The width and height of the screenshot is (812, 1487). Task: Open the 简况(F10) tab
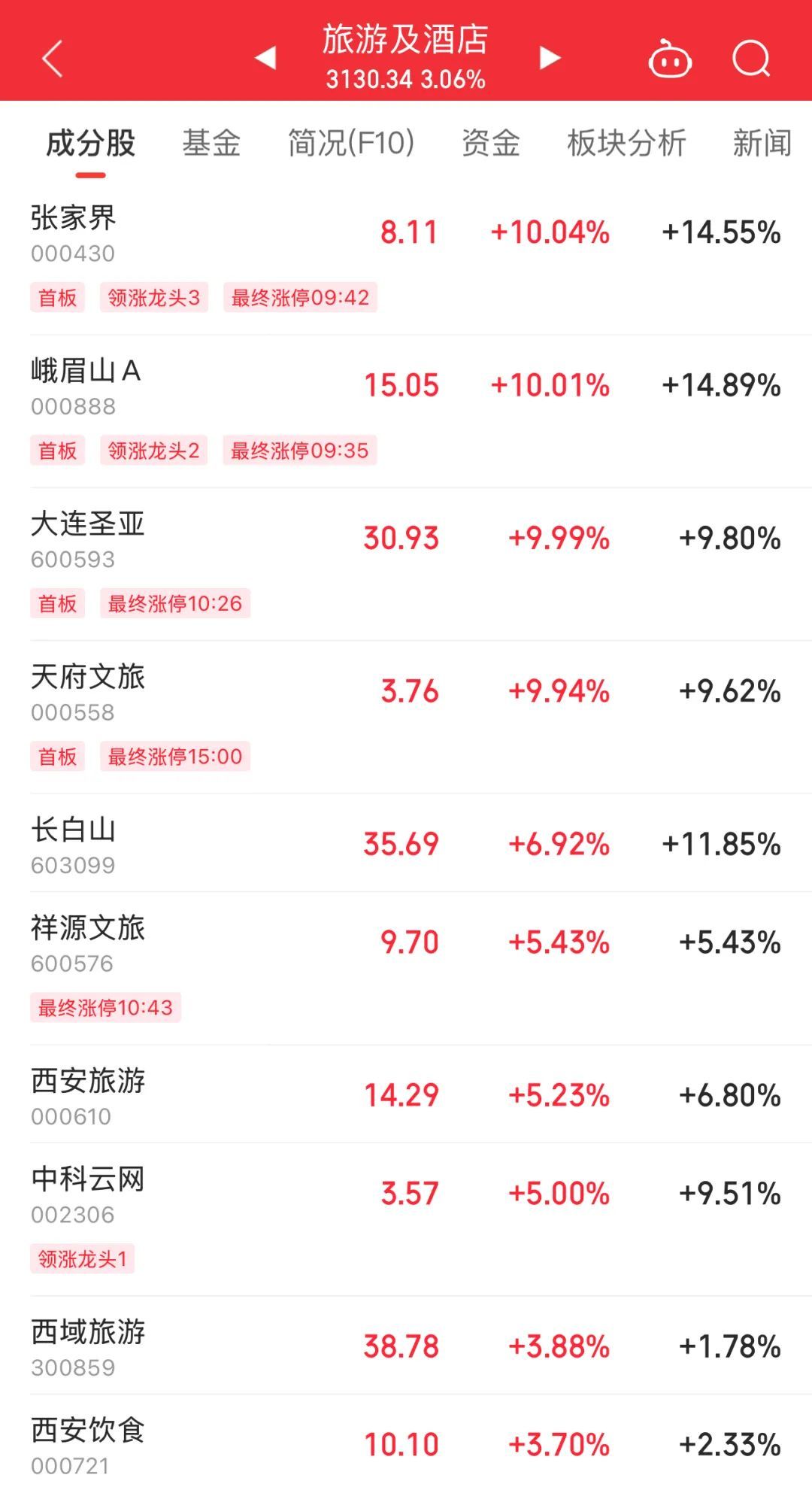[351, 143]
